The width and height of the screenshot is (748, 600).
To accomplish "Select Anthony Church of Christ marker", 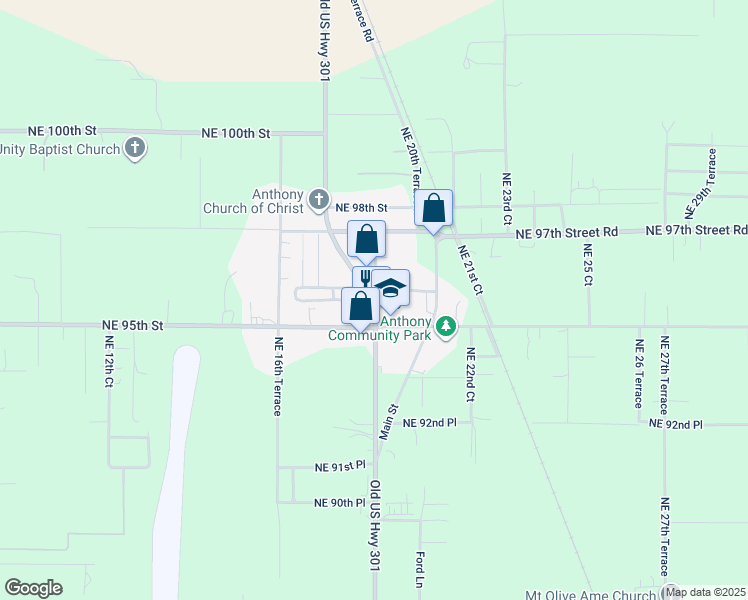I will click(319, 199).
